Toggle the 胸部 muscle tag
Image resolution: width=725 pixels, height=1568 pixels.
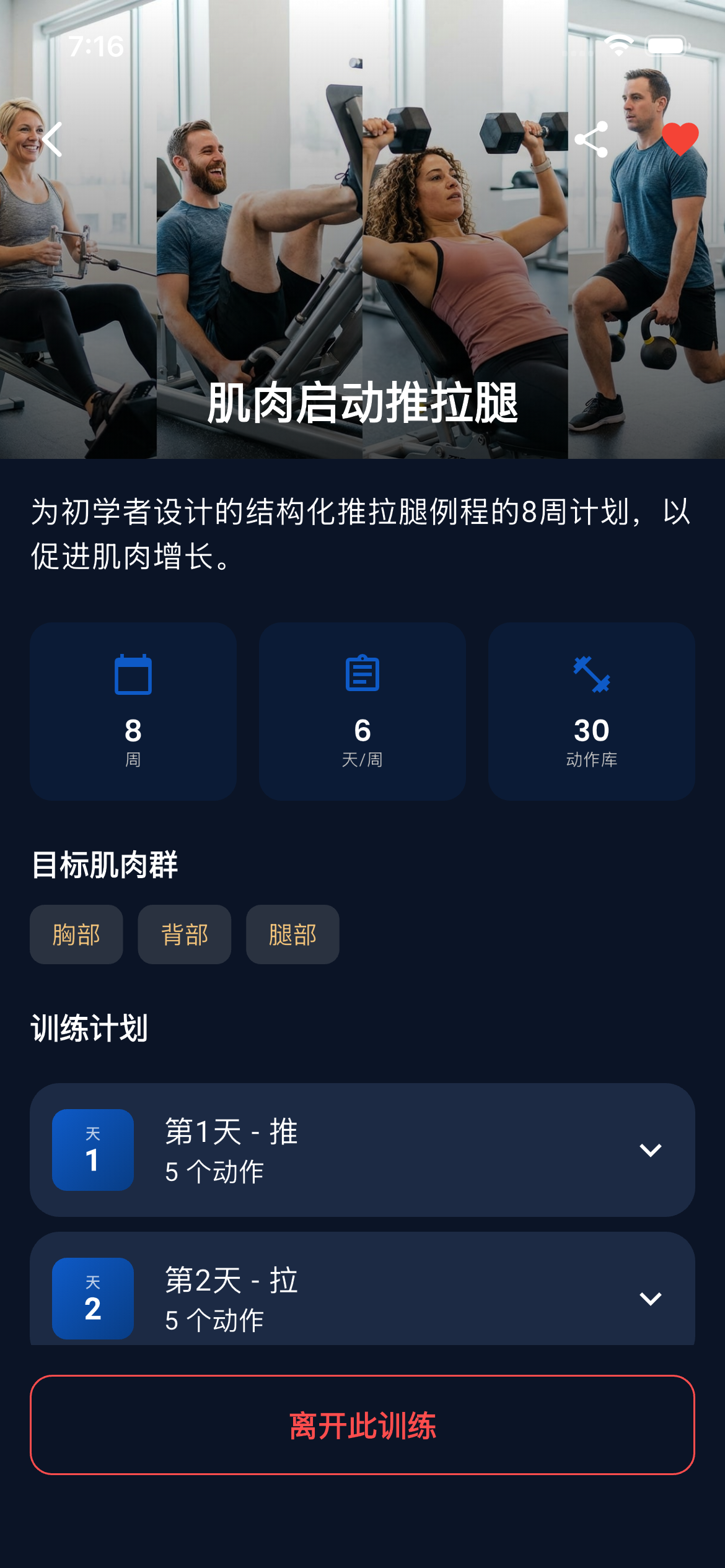[76, 934]
